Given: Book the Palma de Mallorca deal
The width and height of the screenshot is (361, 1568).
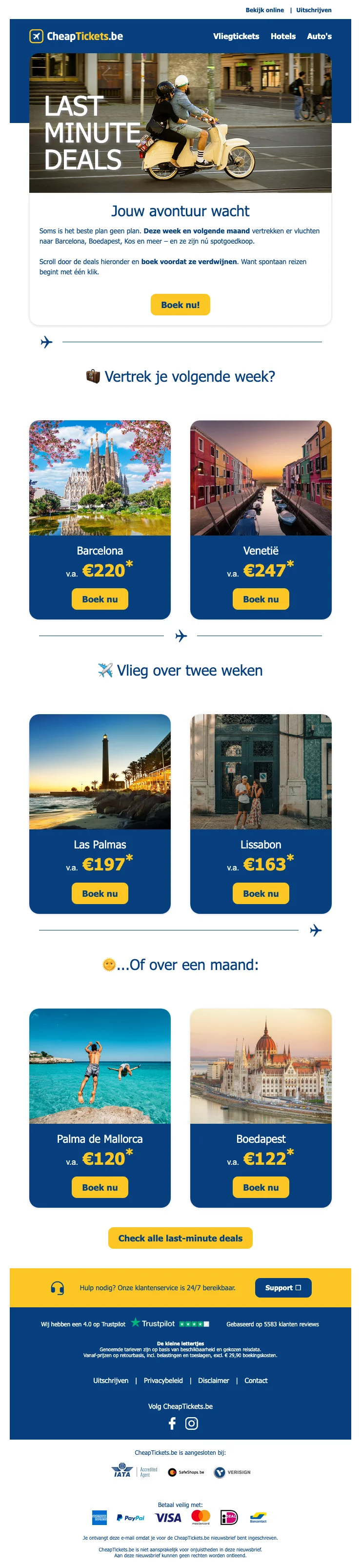Looking at the screenshot, I should click(100, 1187).
